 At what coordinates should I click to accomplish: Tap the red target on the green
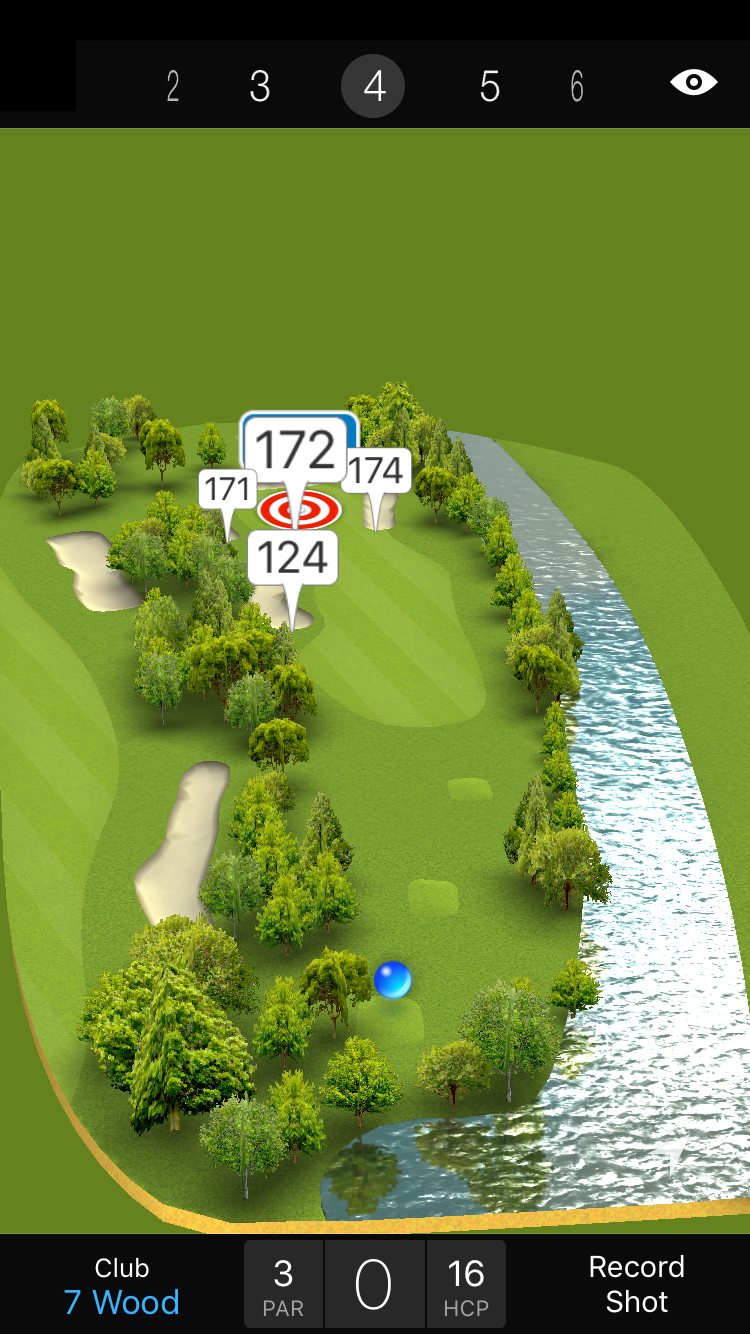pyautogui.click(x=300, y=511)
